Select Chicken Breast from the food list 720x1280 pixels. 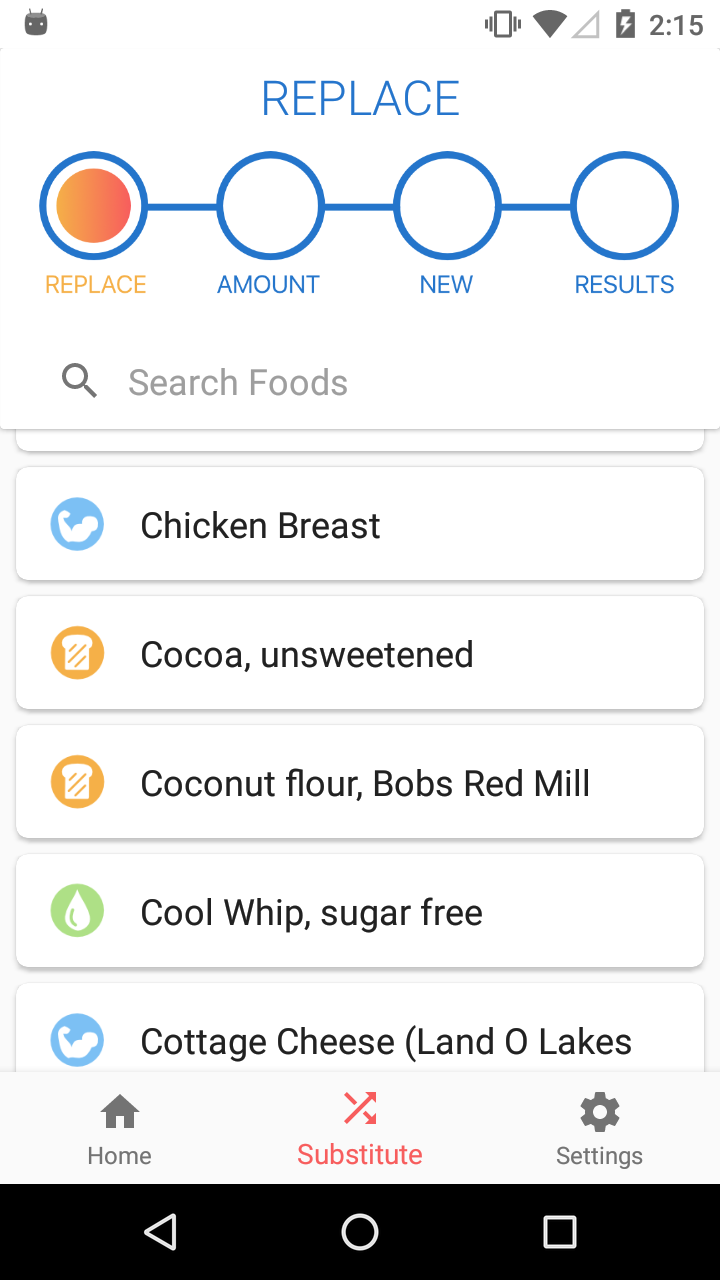[x=360, y=524]
